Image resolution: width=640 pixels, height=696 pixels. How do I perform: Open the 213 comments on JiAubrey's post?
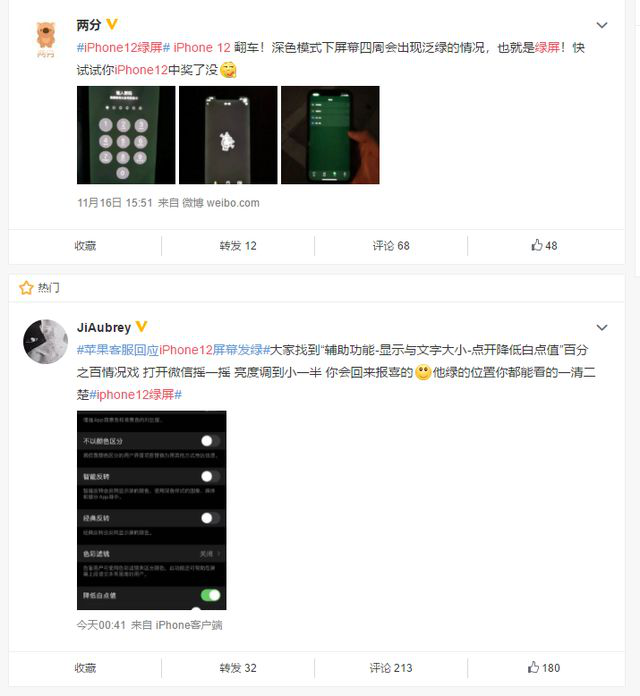coord(391,668)
